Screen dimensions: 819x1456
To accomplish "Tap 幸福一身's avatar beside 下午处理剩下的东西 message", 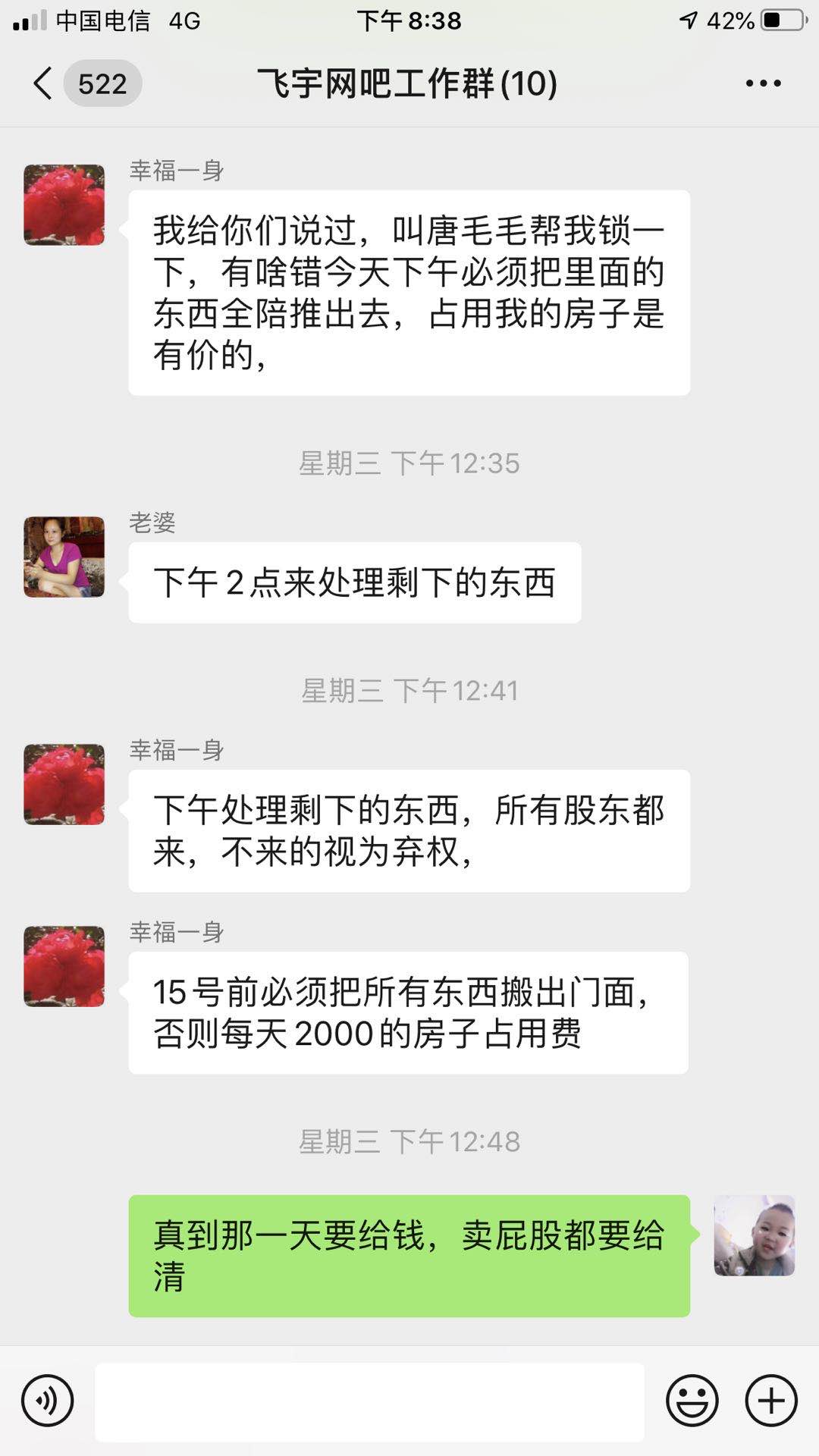I will pyautogui.click(x=64, y=784).
